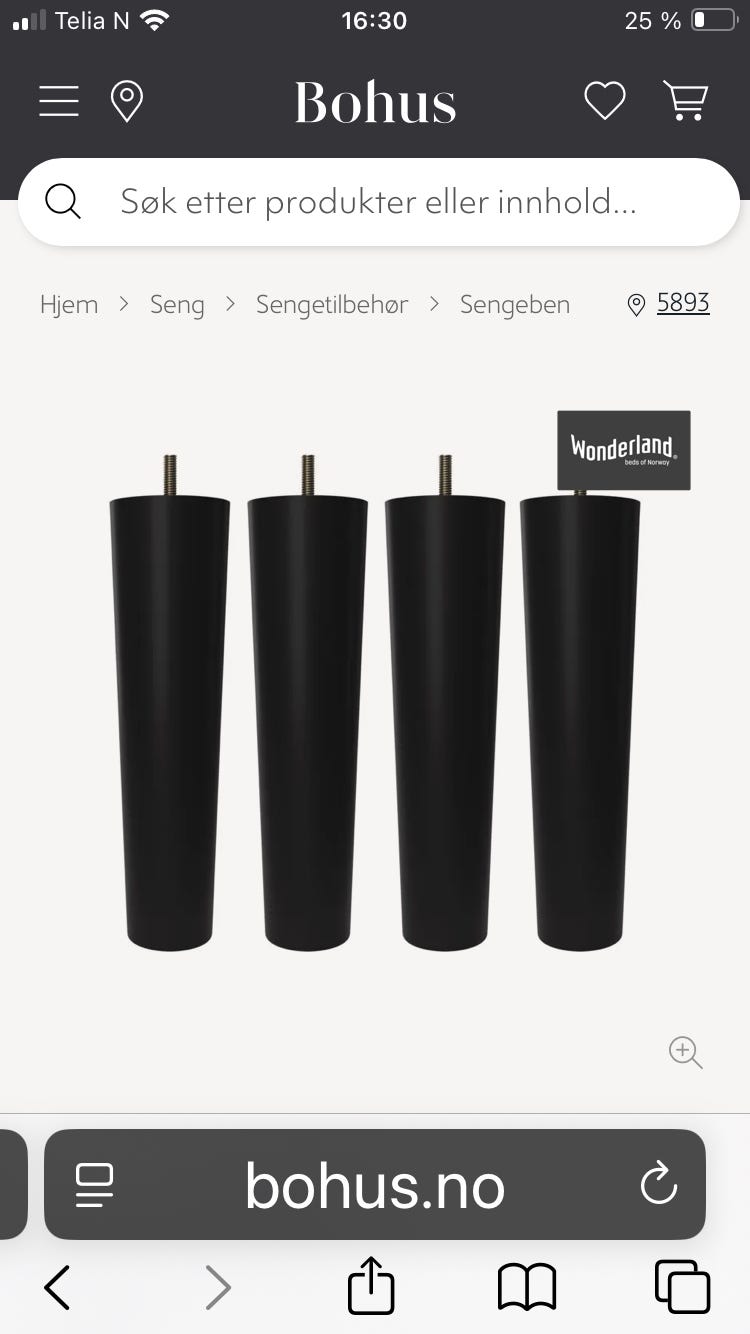Screen dimensions: 750x1334
Task: Tap the product search field
Action: tap(378, 202)
